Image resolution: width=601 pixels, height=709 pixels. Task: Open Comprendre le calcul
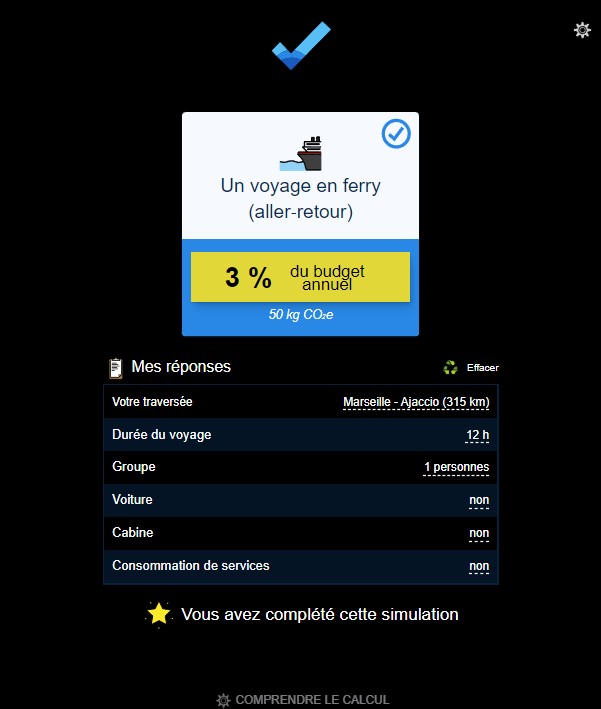pos(303,700)
